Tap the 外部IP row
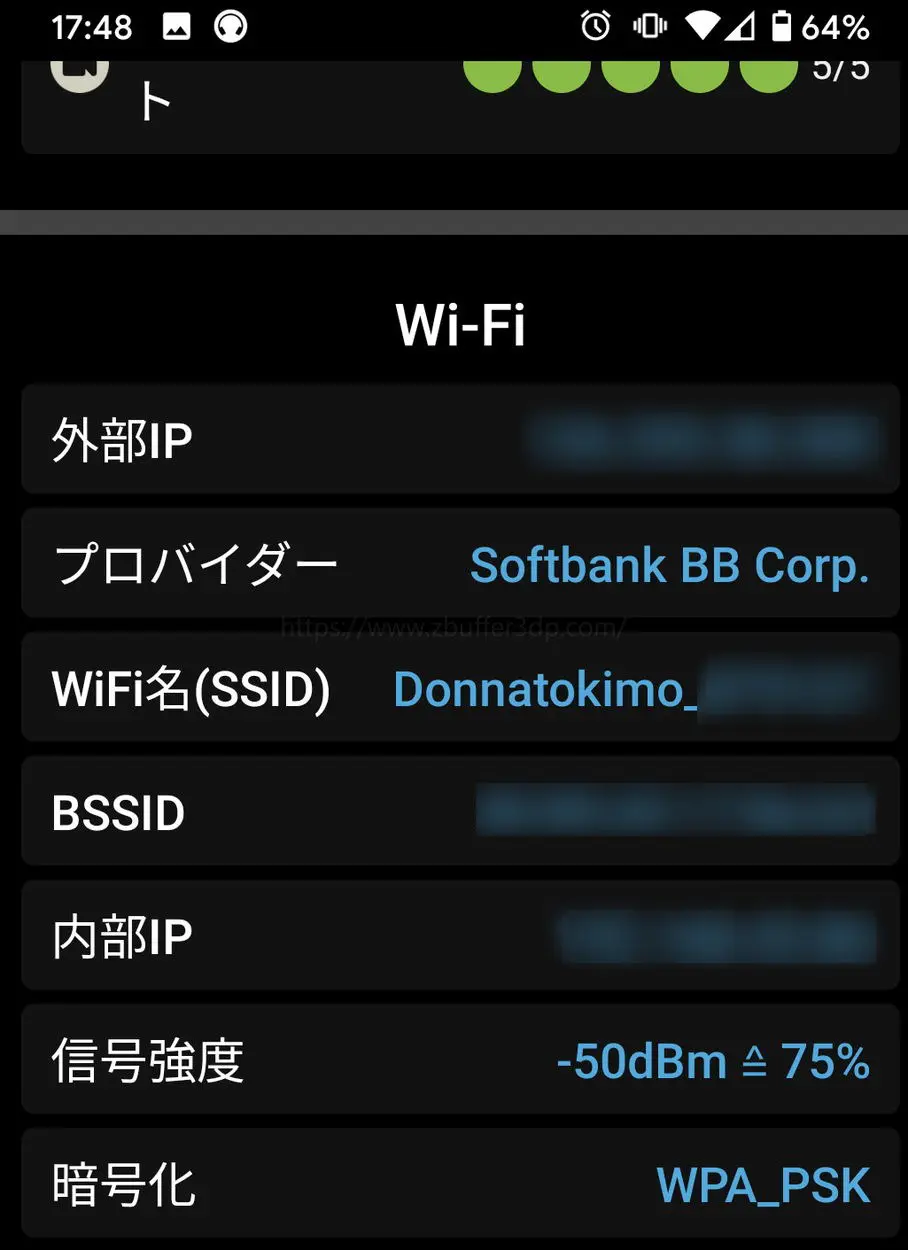908x1250 pixels. tap(460, 440)
